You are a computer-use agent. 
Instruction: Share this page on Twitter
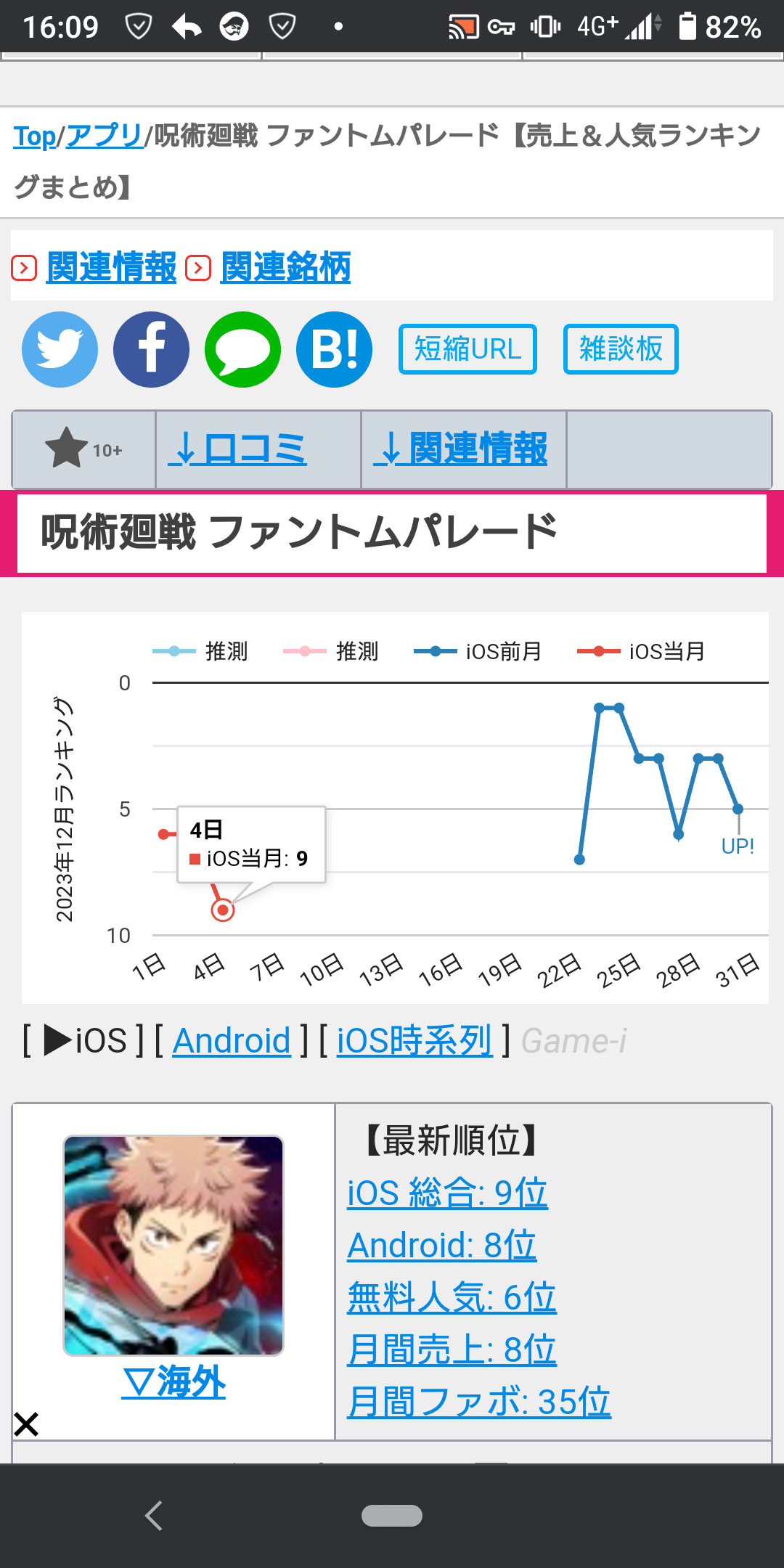click(x=60, y=349)
